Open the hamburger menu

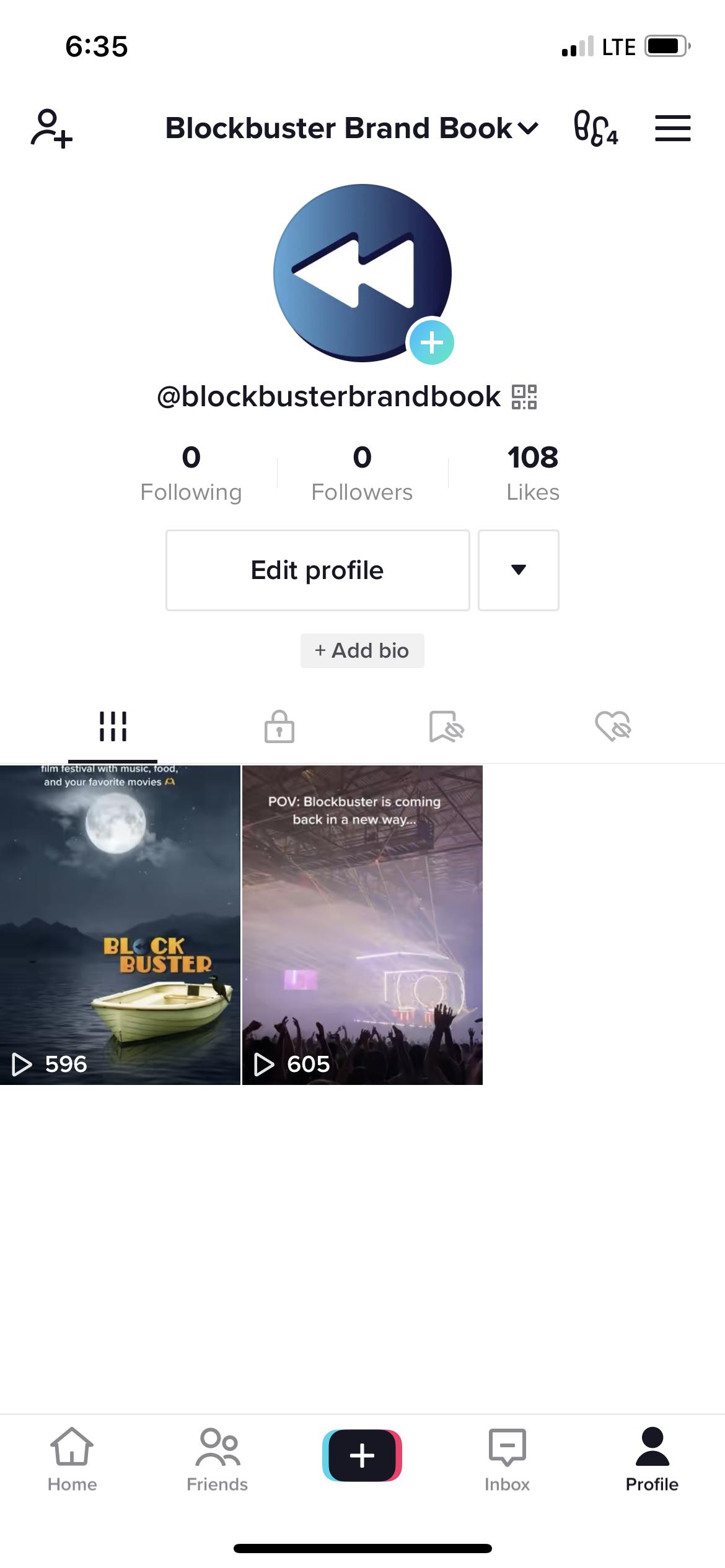click(673, 128)
